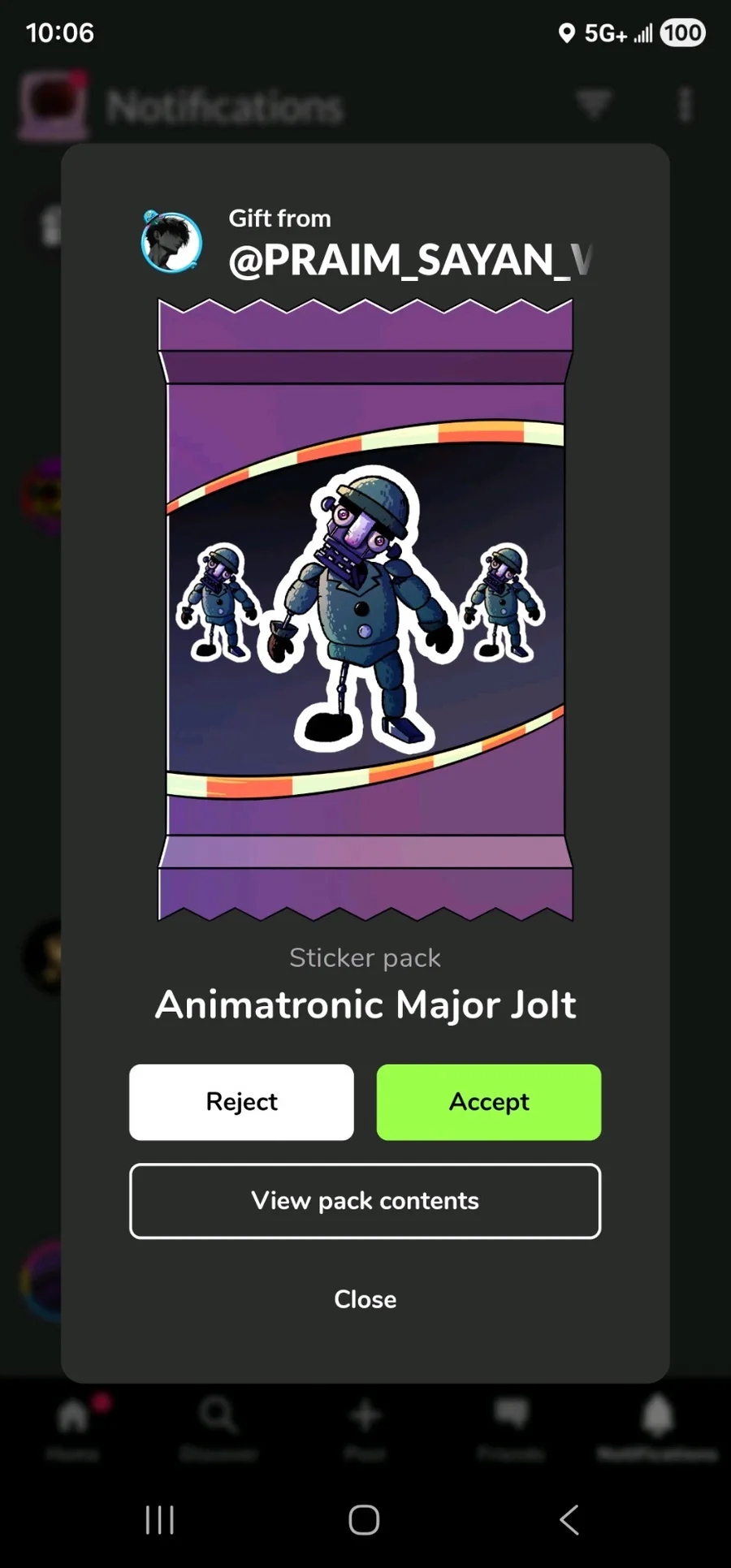Go to the phone's home screen
This screenshot has width=731, height=1568.
click(x=364, y=1519)
